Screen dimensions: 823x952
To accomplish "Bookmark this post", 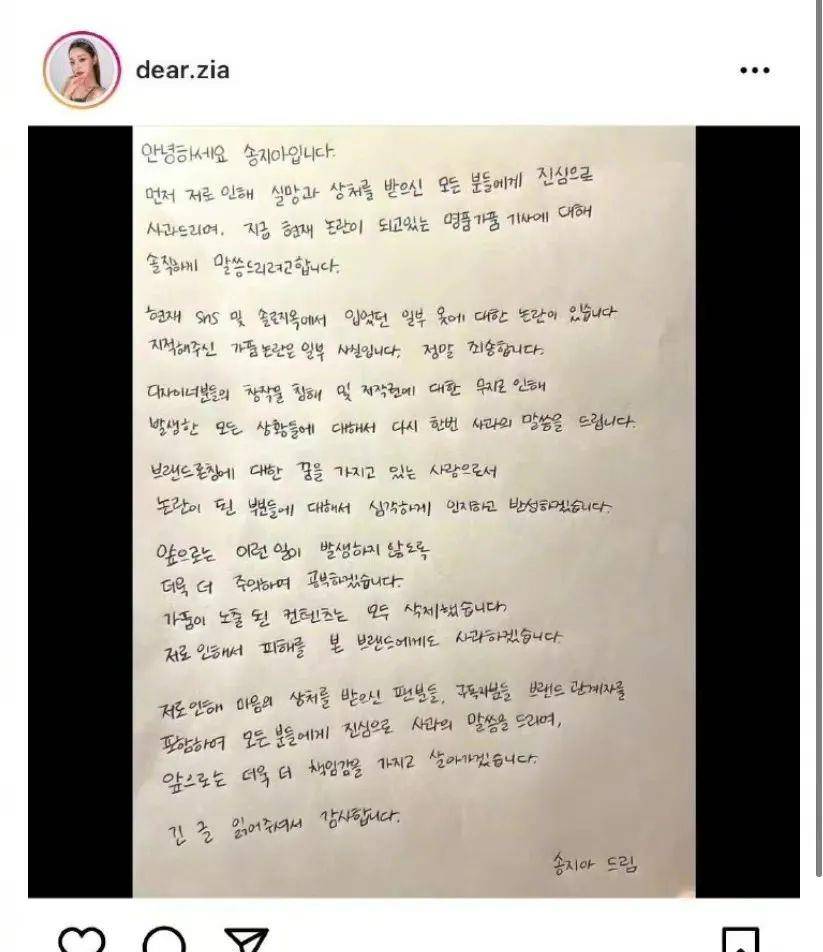I will coord(741,940).
